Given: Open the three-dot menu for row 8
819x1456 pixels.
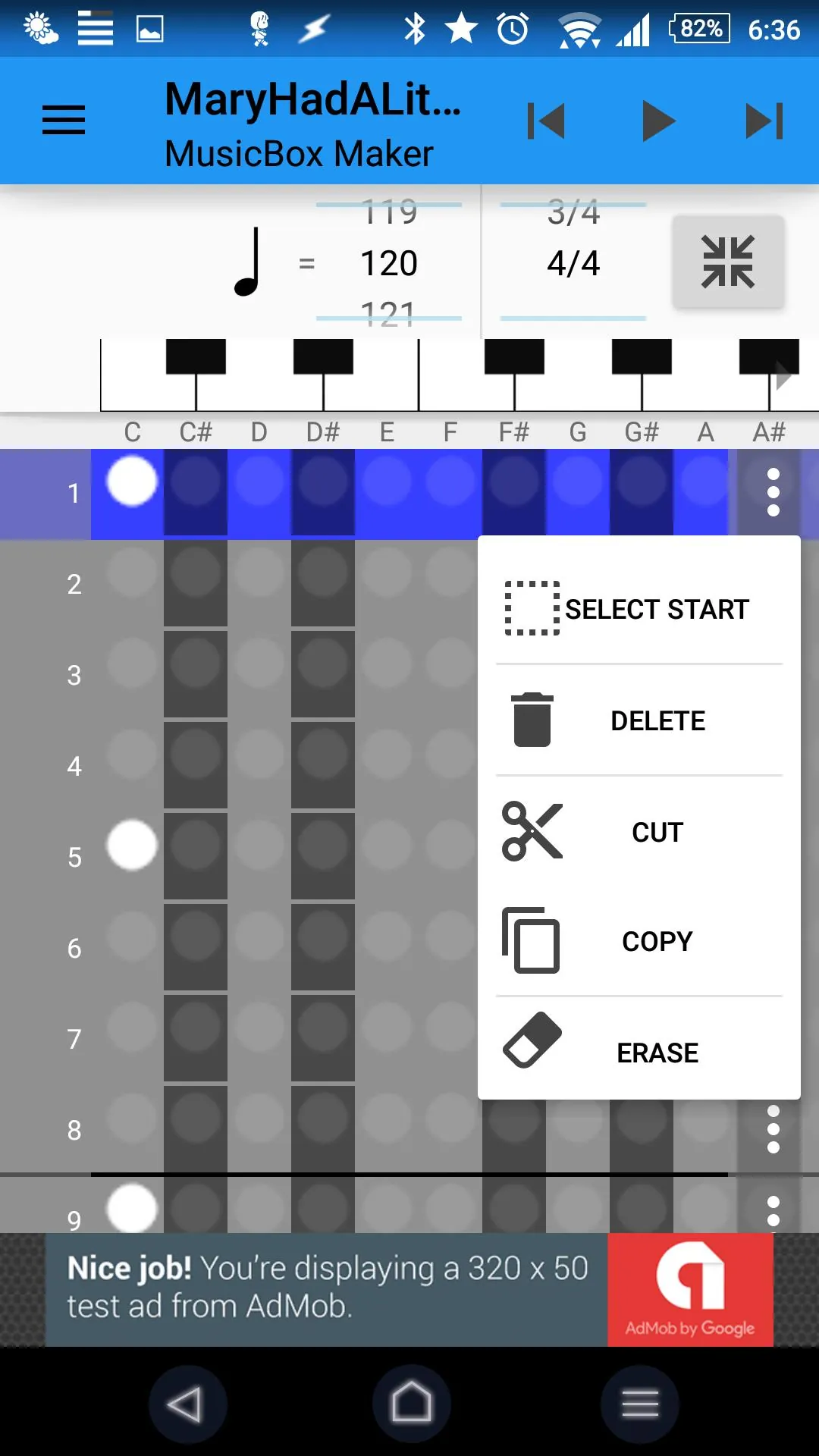Looking at the screenshot, I should (773, 1129).
